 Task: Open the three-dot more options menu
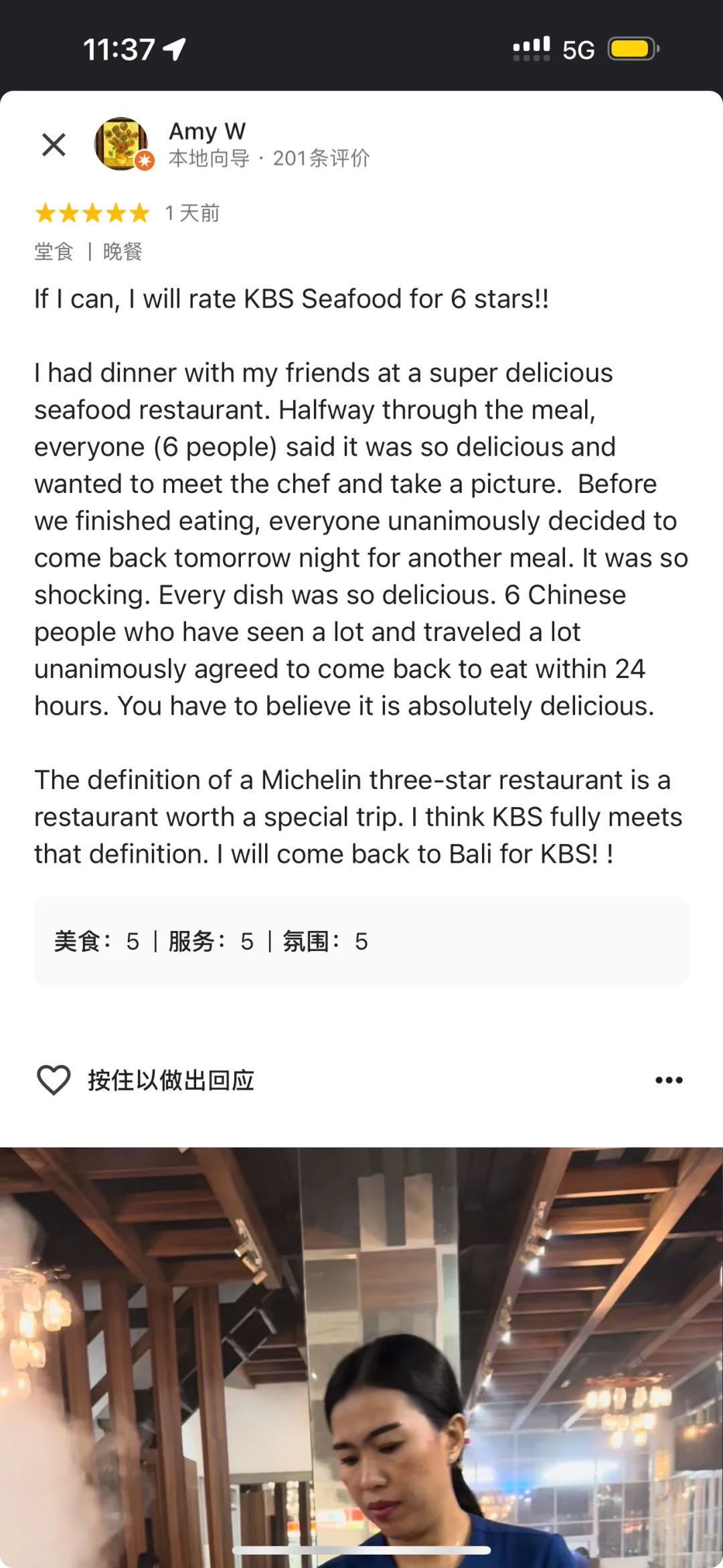coord(668,1080)
